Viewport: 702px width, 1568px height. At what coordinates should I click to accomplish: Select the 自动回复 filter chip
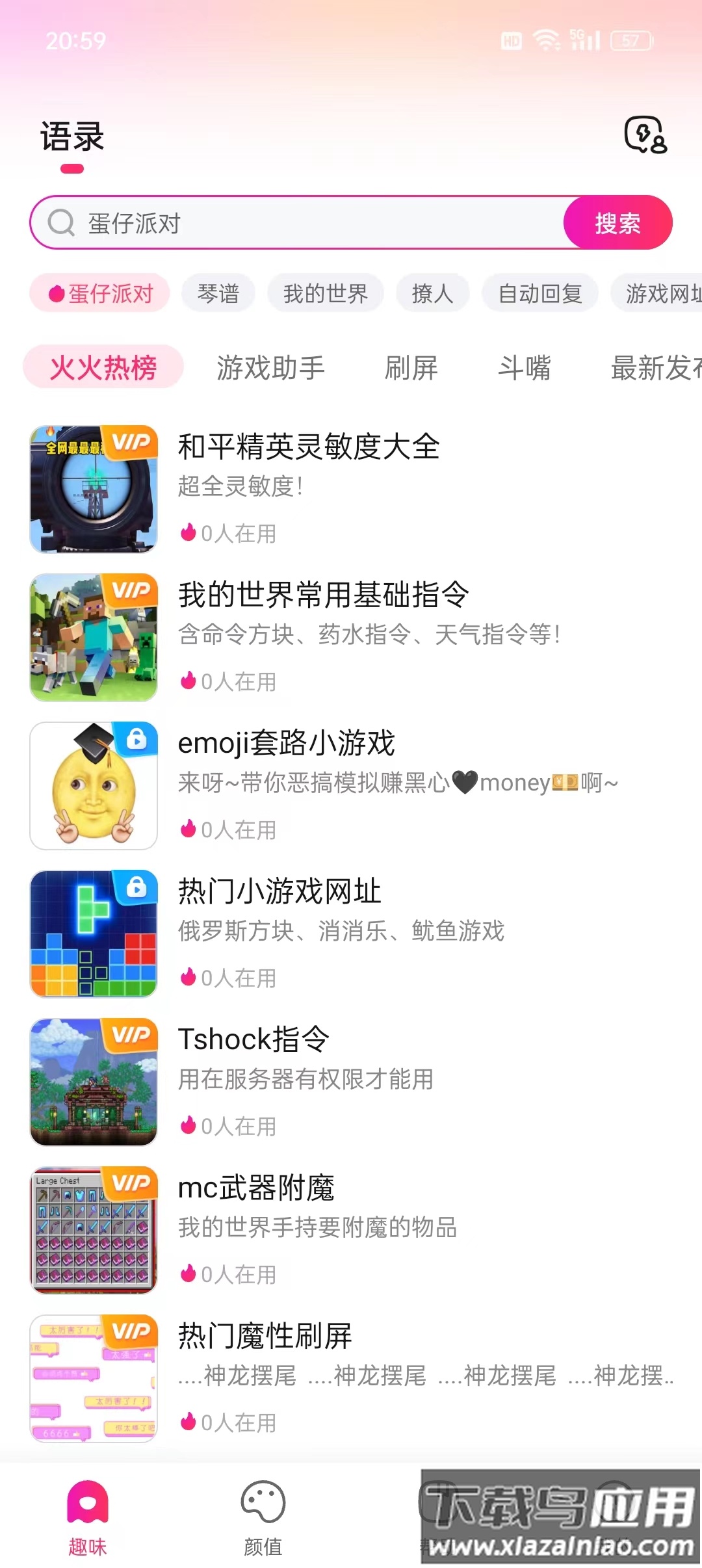pyautogui.click(x=540, y=293)
